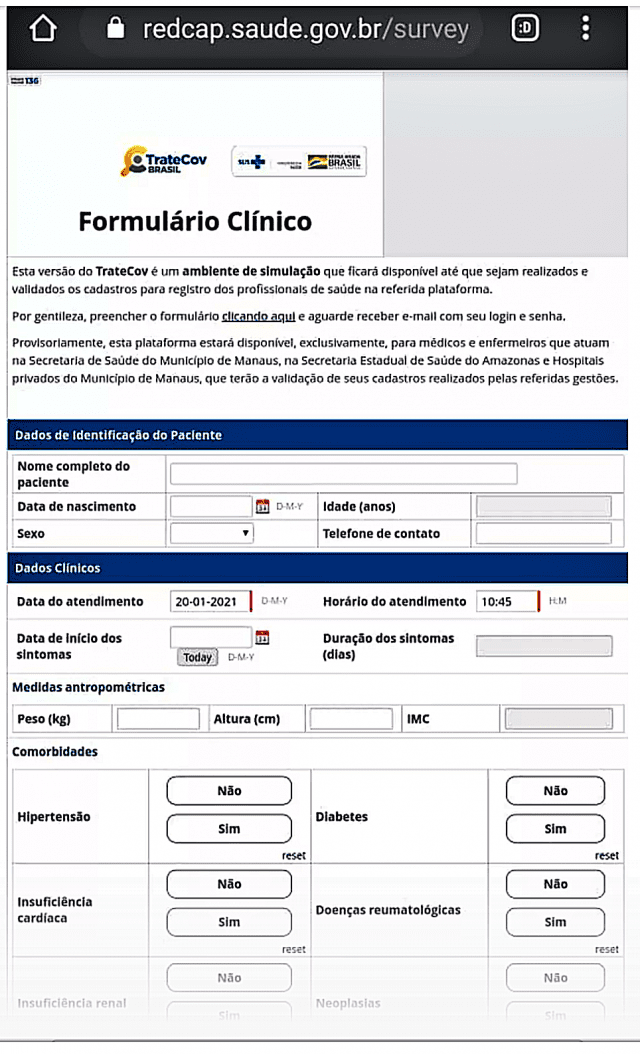This screenshot has width=640, height=1054.
Task: Open the browser home page
Action: pyautogui.click(x=43, y=29)
